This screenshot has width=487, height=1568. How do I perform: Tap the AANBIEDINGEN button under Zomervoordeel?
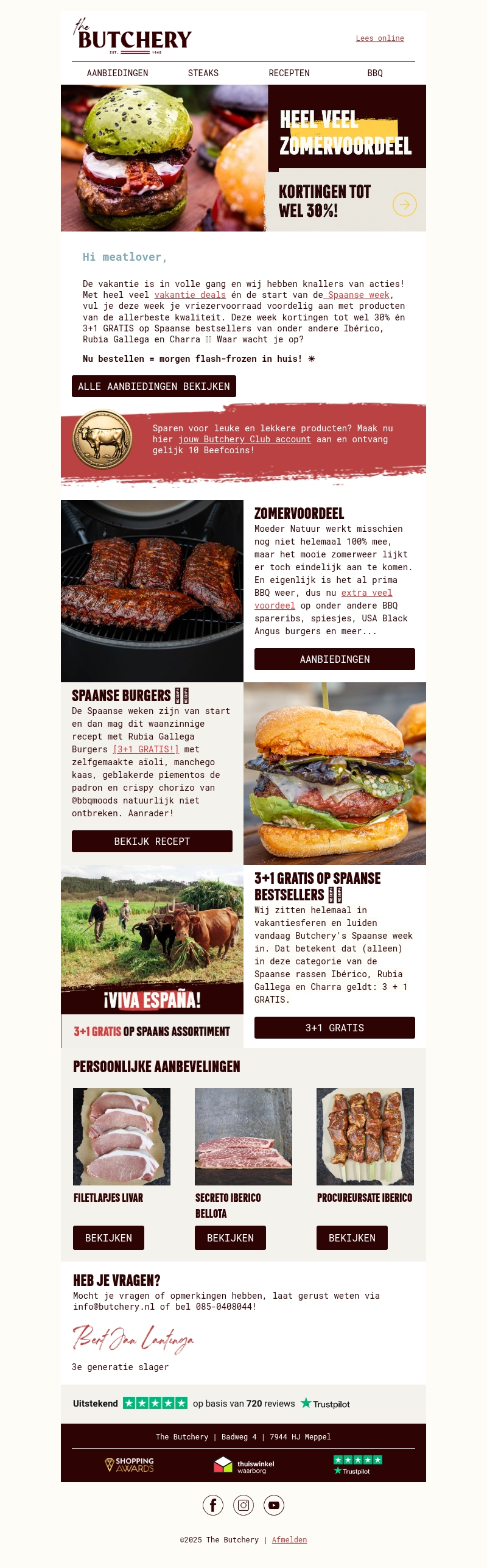[335, 659]
